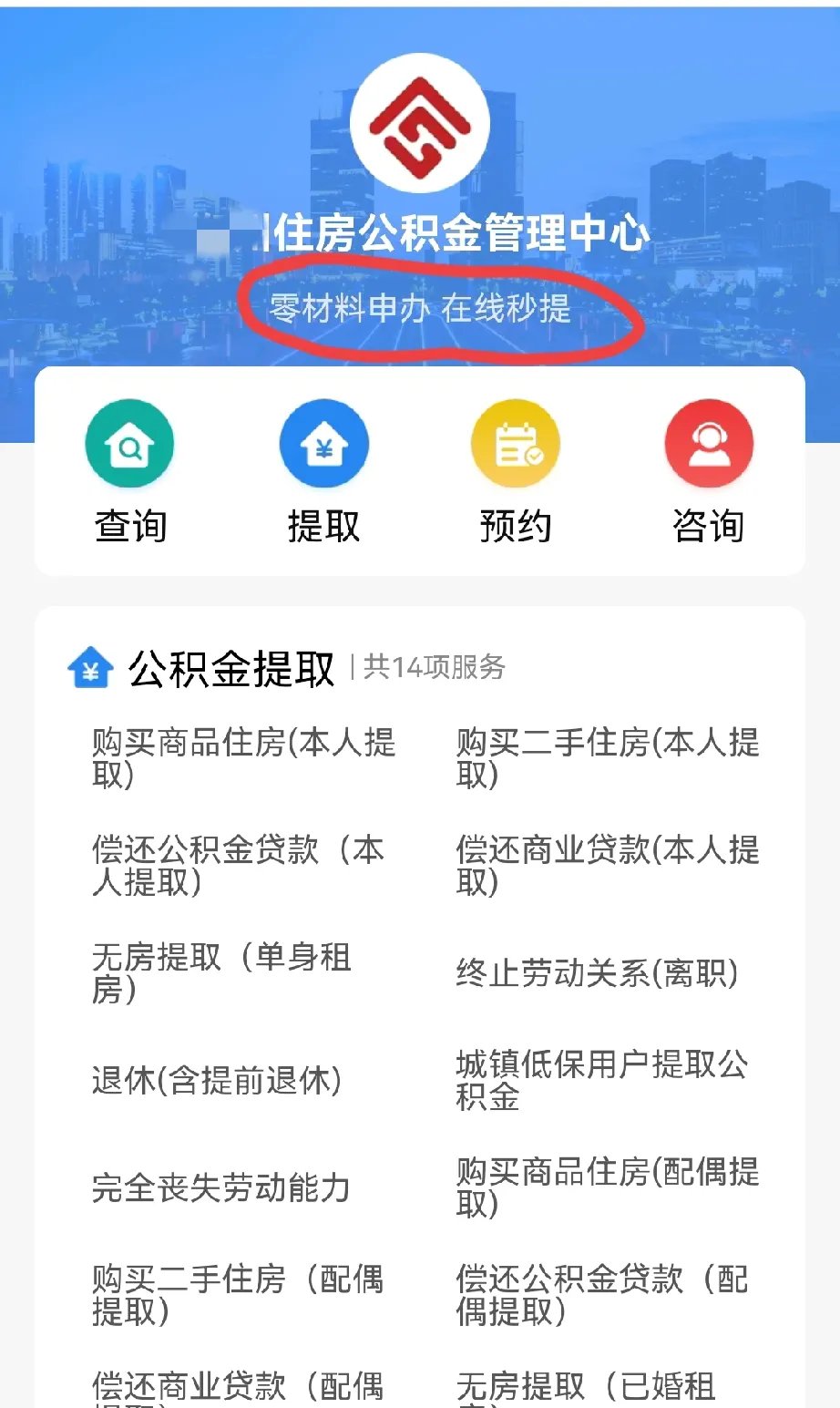
Task: Open the 预约 (appointment) calendar icon
Action: click(x=516, y=443)
